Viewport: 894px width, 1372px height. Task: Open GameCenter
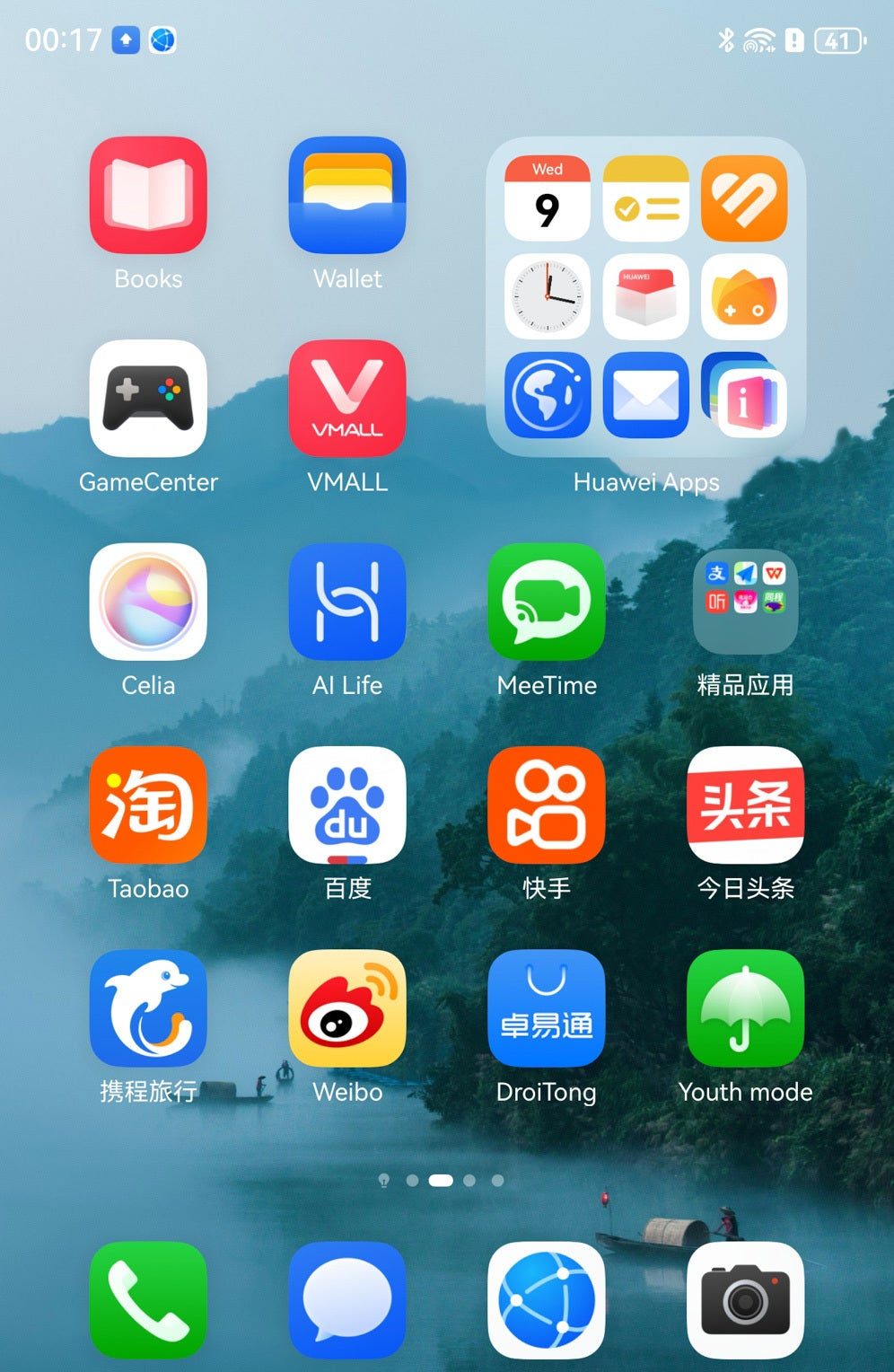coord(148,399)
